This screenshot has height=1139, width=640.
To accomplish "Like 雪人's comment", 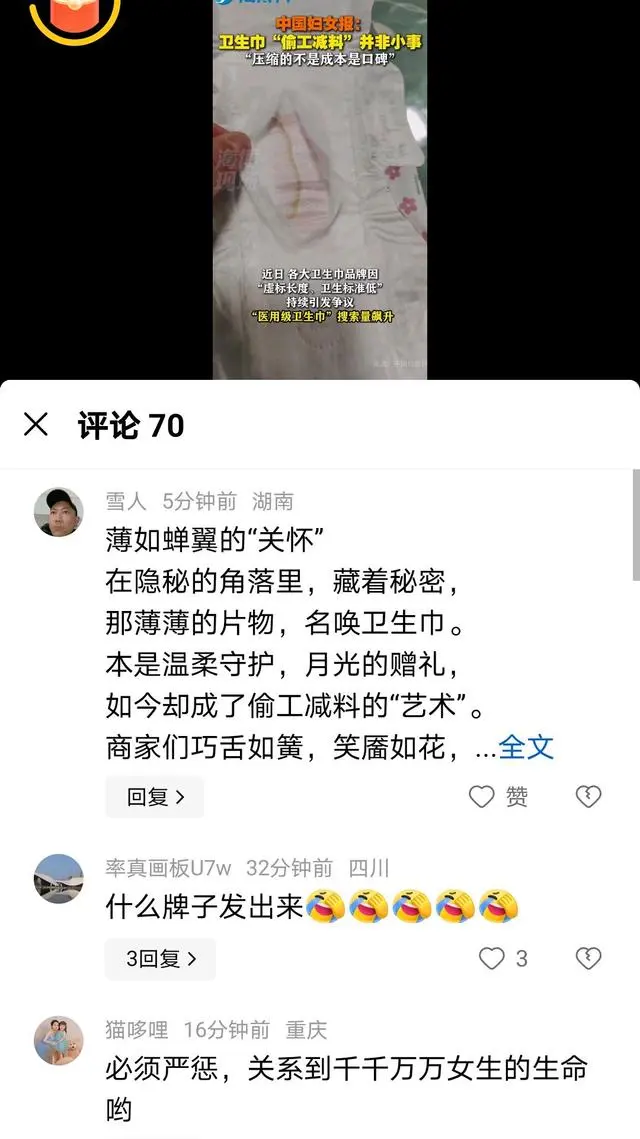I will tap(483, 797).
